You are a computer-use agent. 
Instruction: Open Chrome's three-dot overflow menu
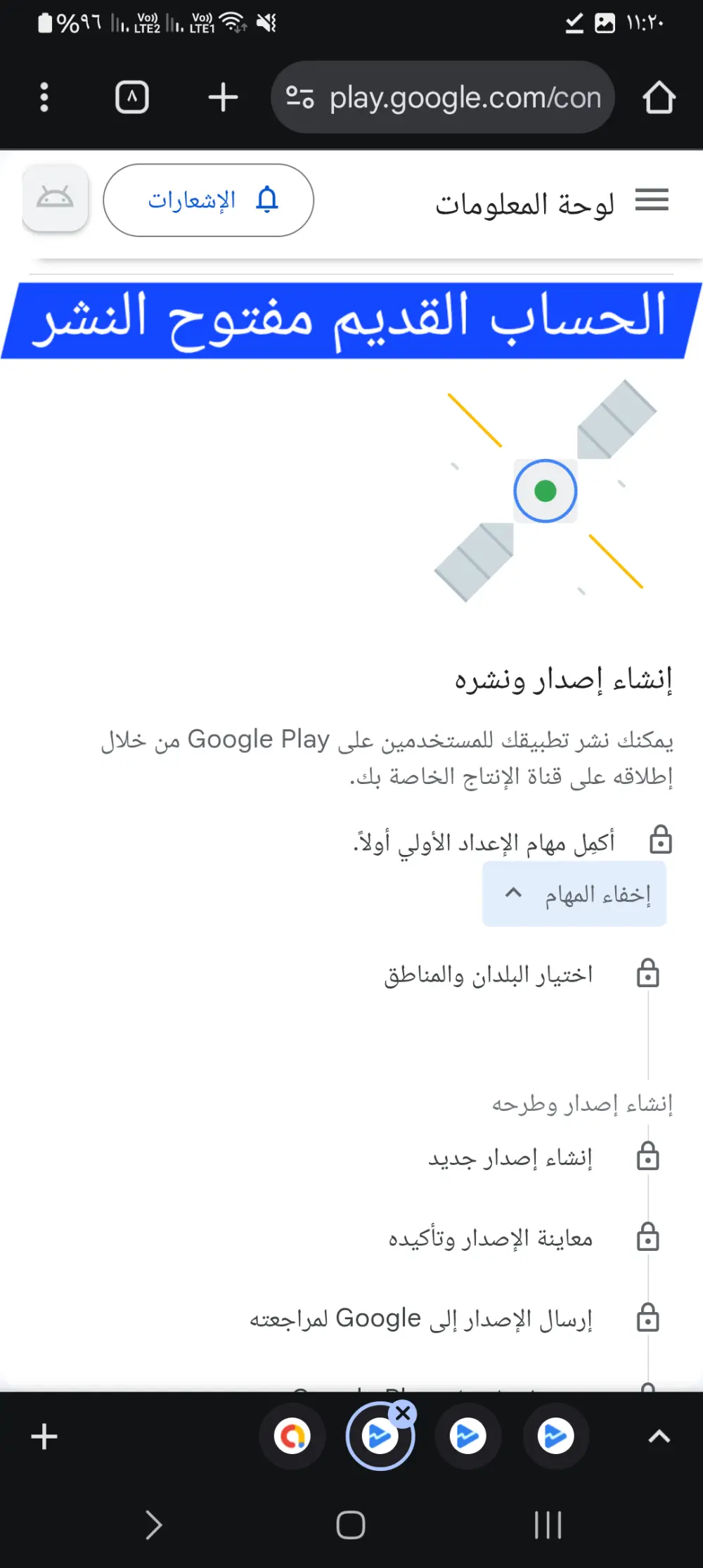coord(44,97)
